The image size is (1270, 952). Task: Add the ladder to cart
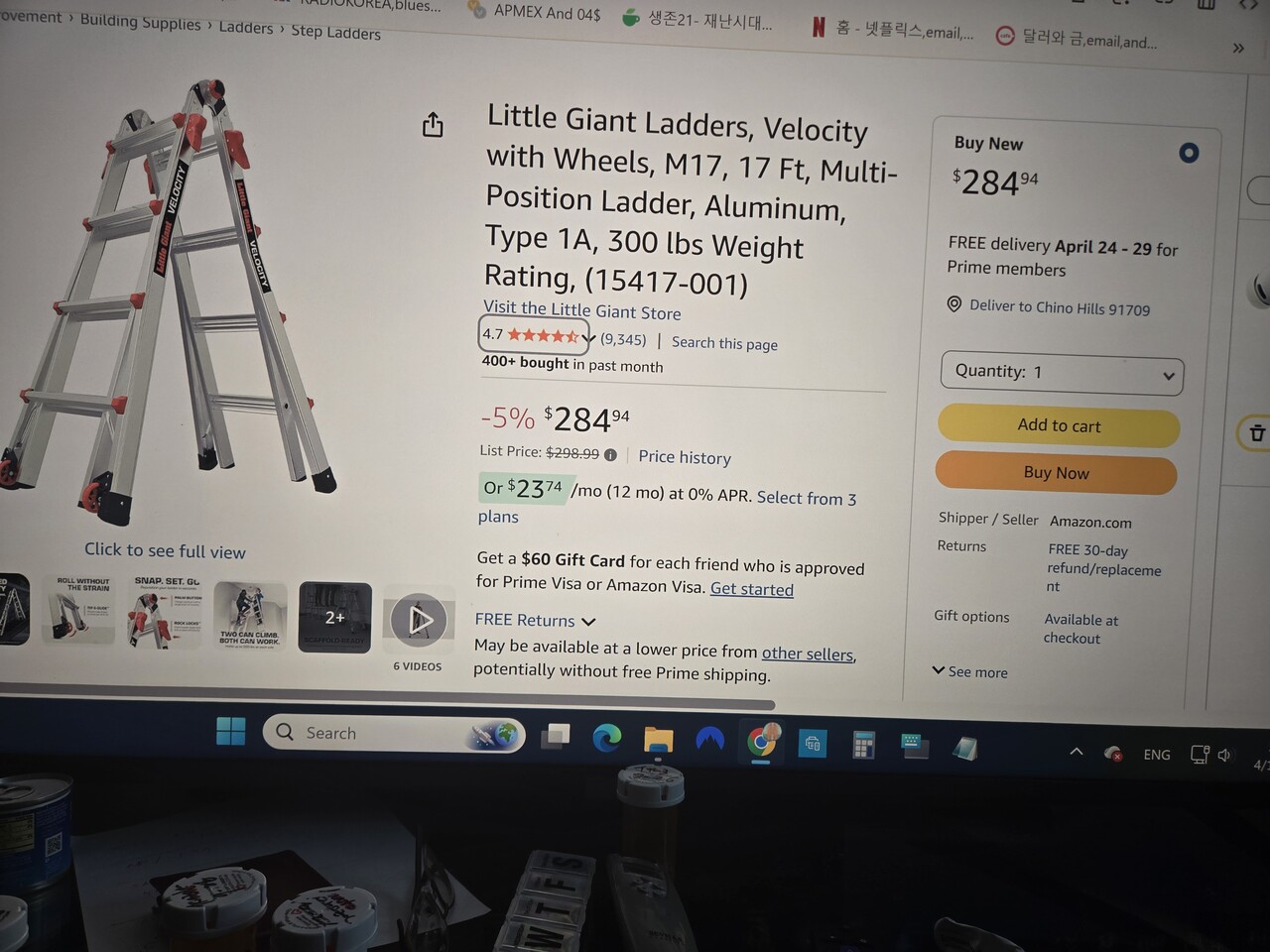1058,425
